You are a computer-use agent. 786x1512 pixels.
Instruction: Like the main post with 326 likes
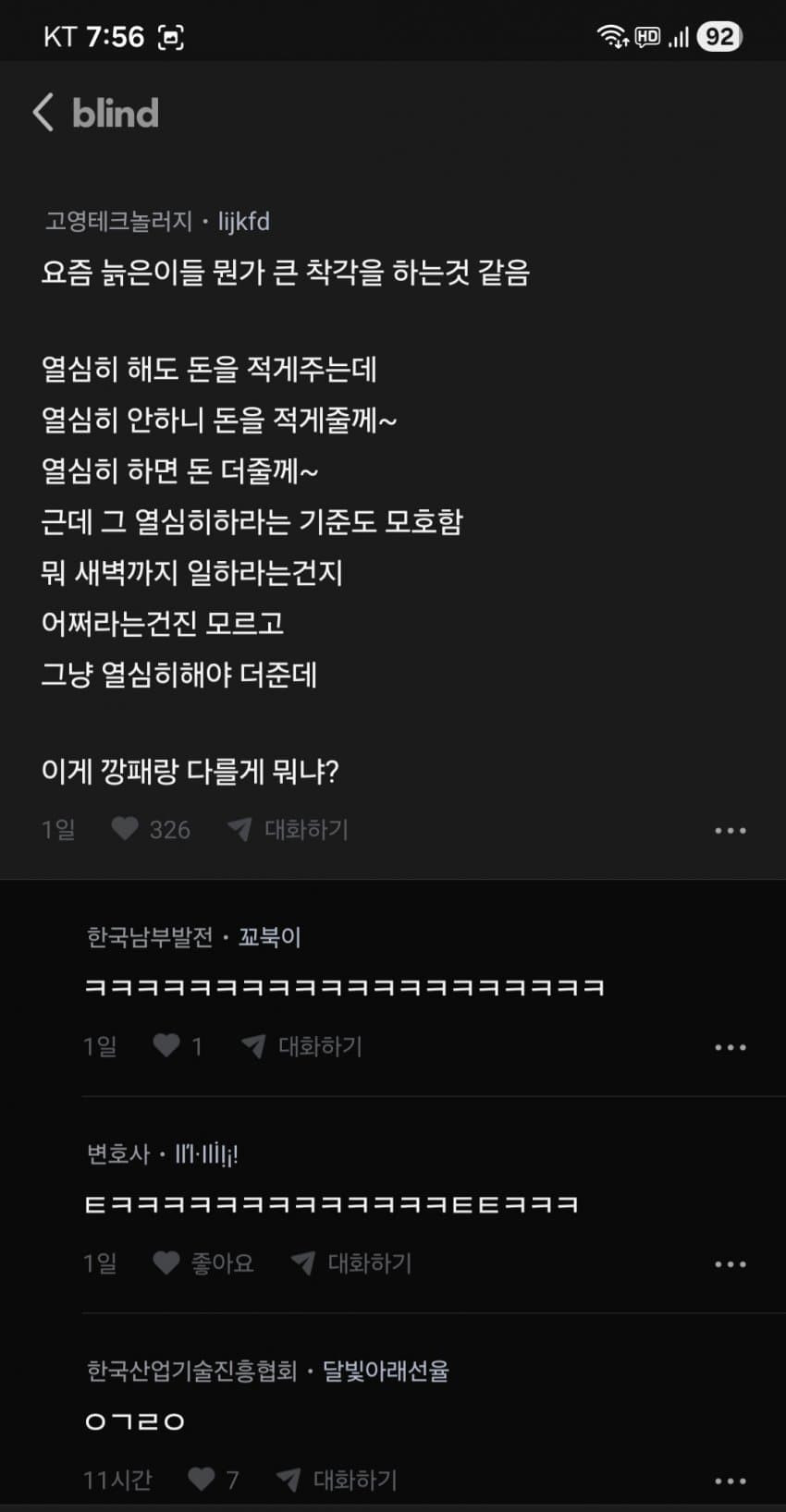click(126, 829)
